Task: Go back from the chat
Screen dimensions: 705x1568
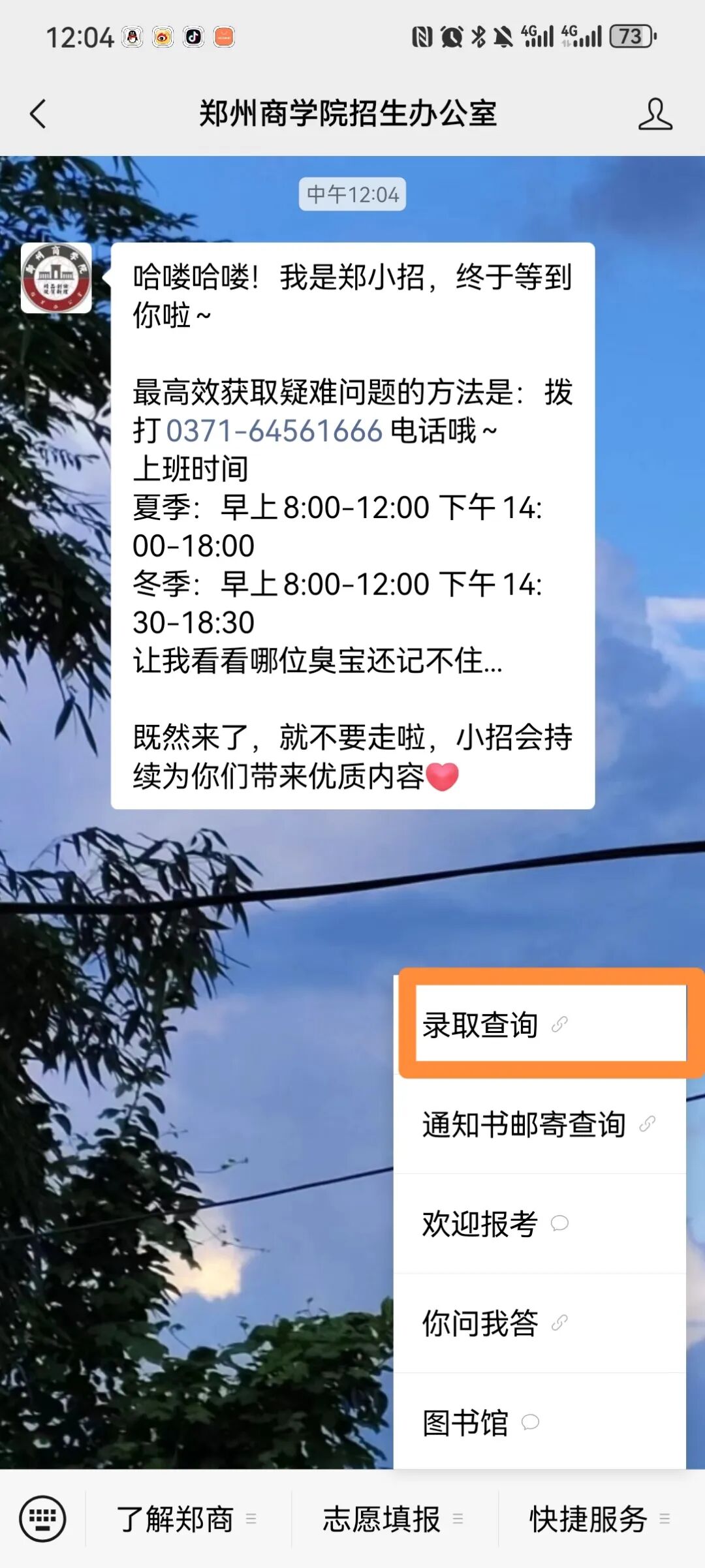Action: 38,114
